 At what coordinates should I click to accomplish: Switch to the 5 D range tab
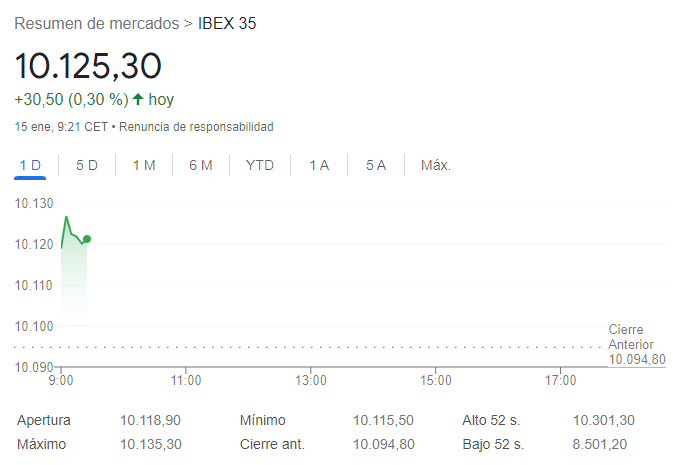tap(87, 165)
